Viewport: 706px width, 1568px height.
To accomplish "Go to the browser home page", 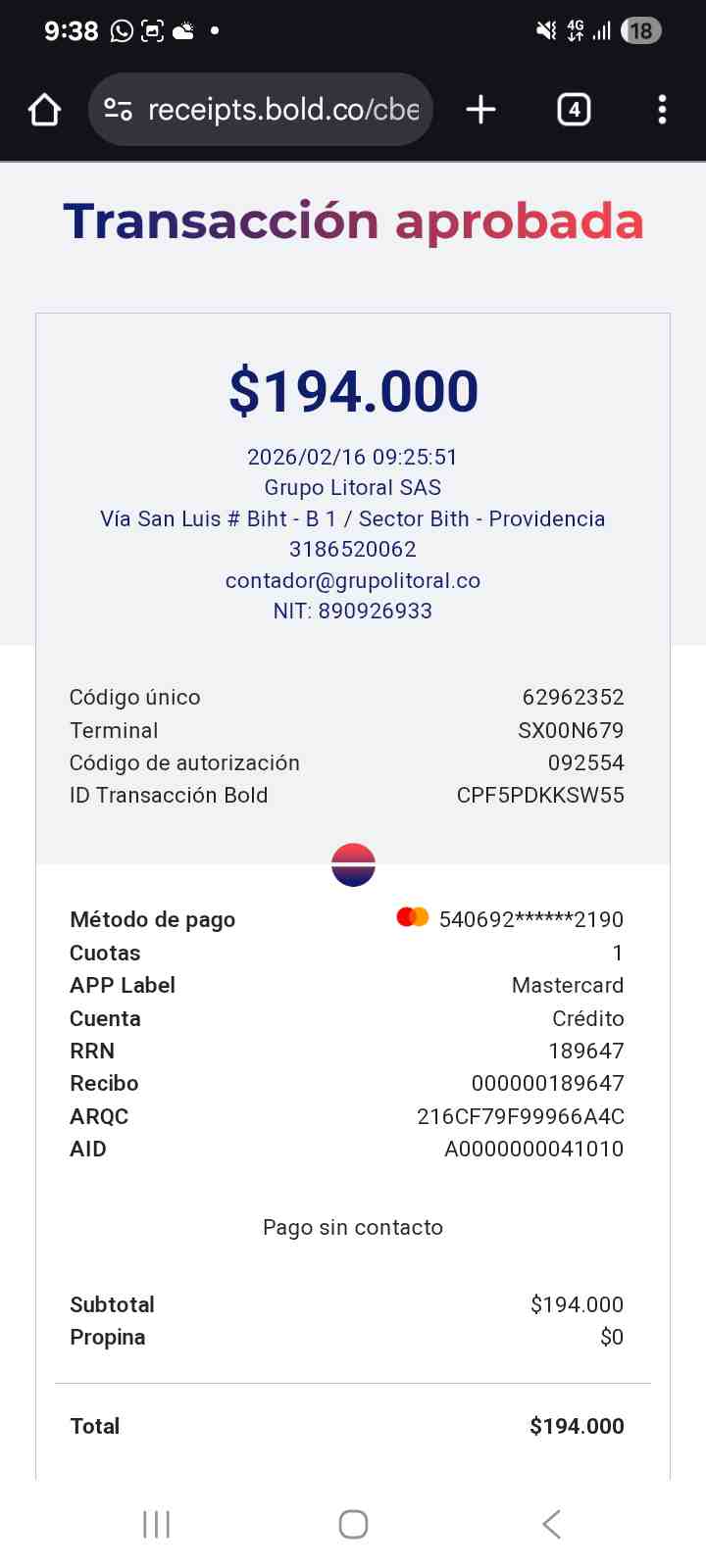I will (44, 110).
